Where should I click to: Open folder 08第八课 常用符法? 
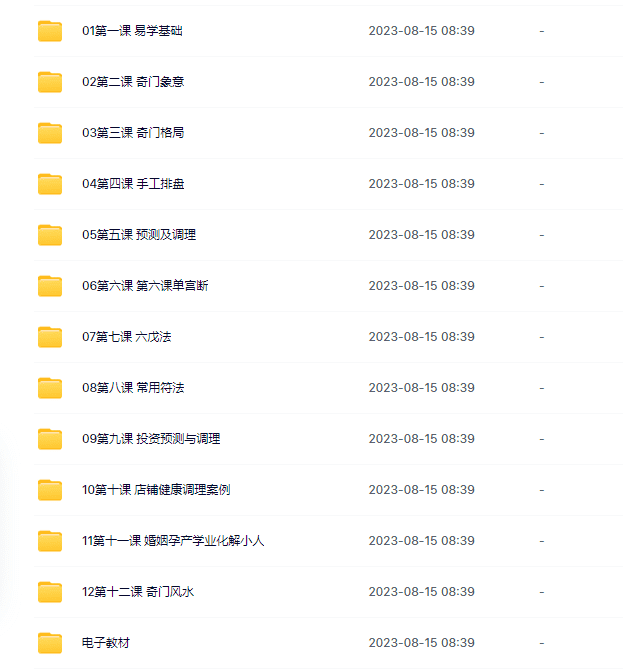[133, 388]
